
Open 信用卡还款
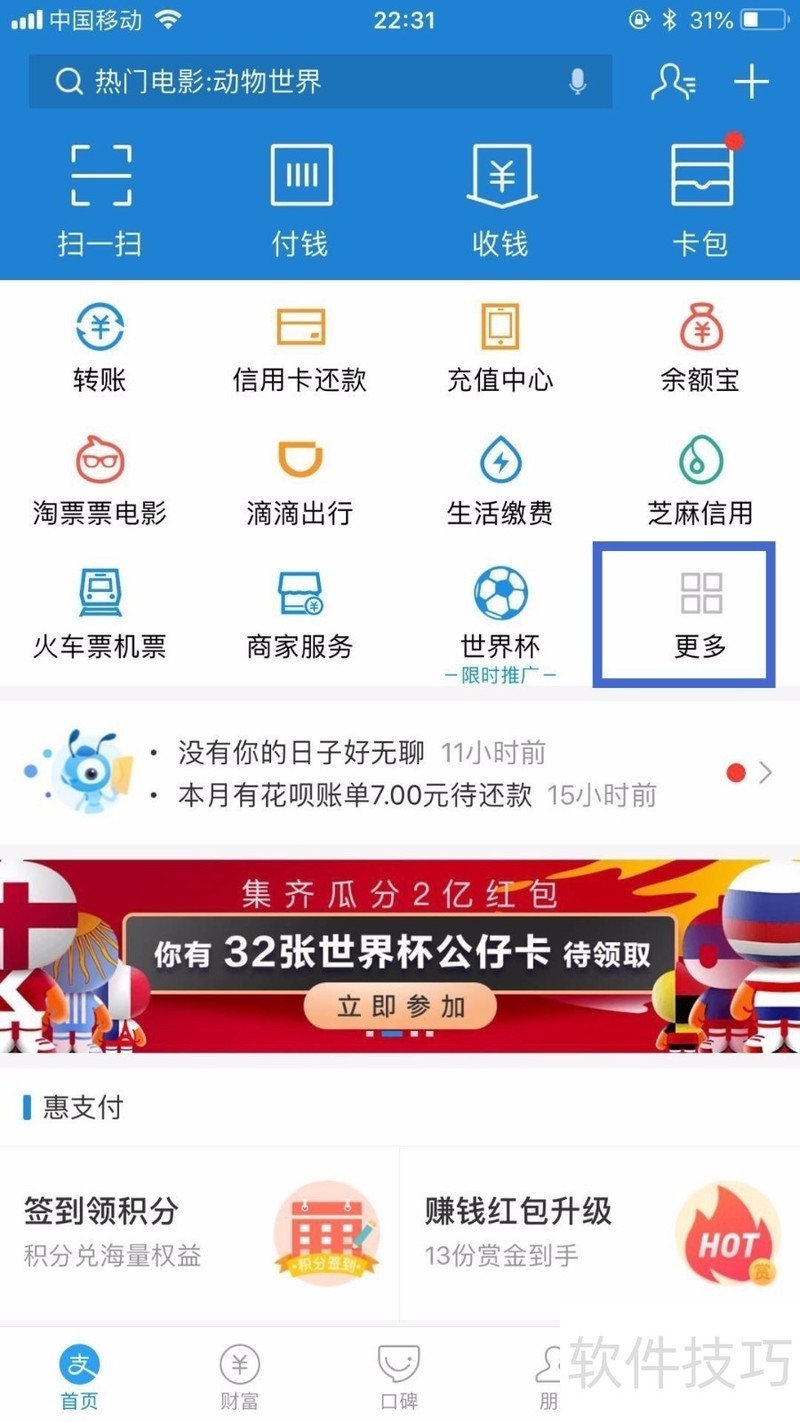click(300, 347)
